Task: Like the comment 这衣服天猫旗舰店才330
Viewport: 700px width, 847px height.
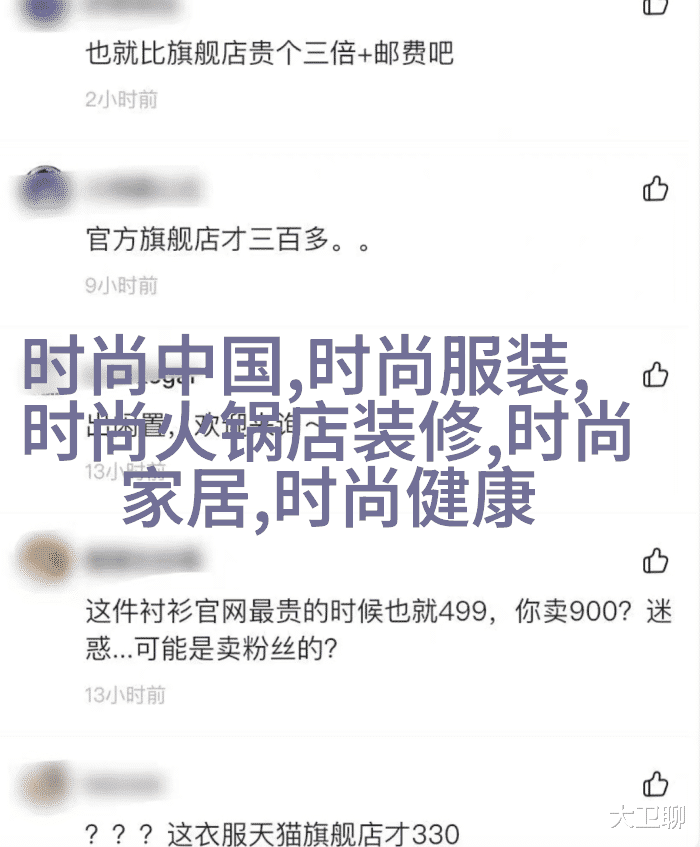Action: click(655, 783)
